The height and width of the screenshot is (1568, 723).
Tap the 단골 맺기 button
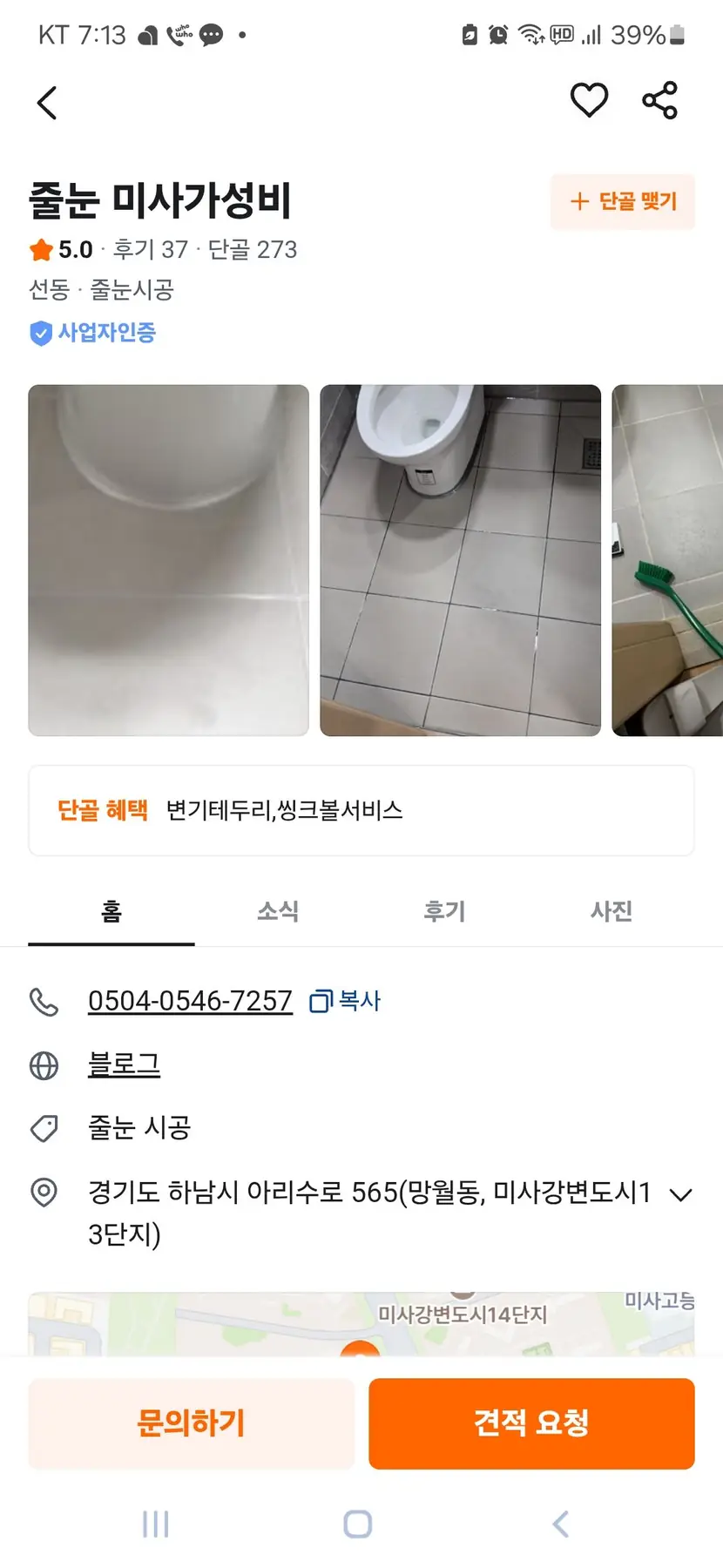622,201
